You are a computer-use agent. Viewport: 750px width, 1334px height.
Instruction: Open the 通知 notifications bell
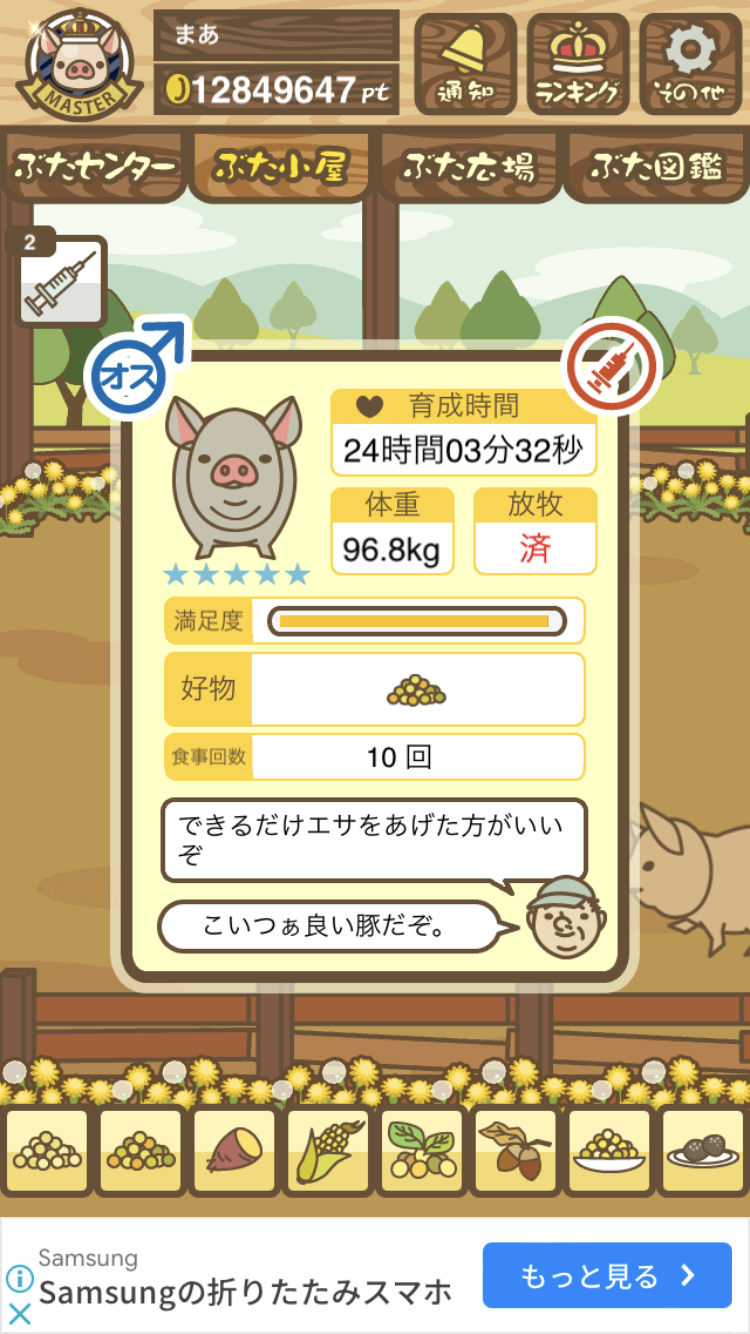pos(465,64)
